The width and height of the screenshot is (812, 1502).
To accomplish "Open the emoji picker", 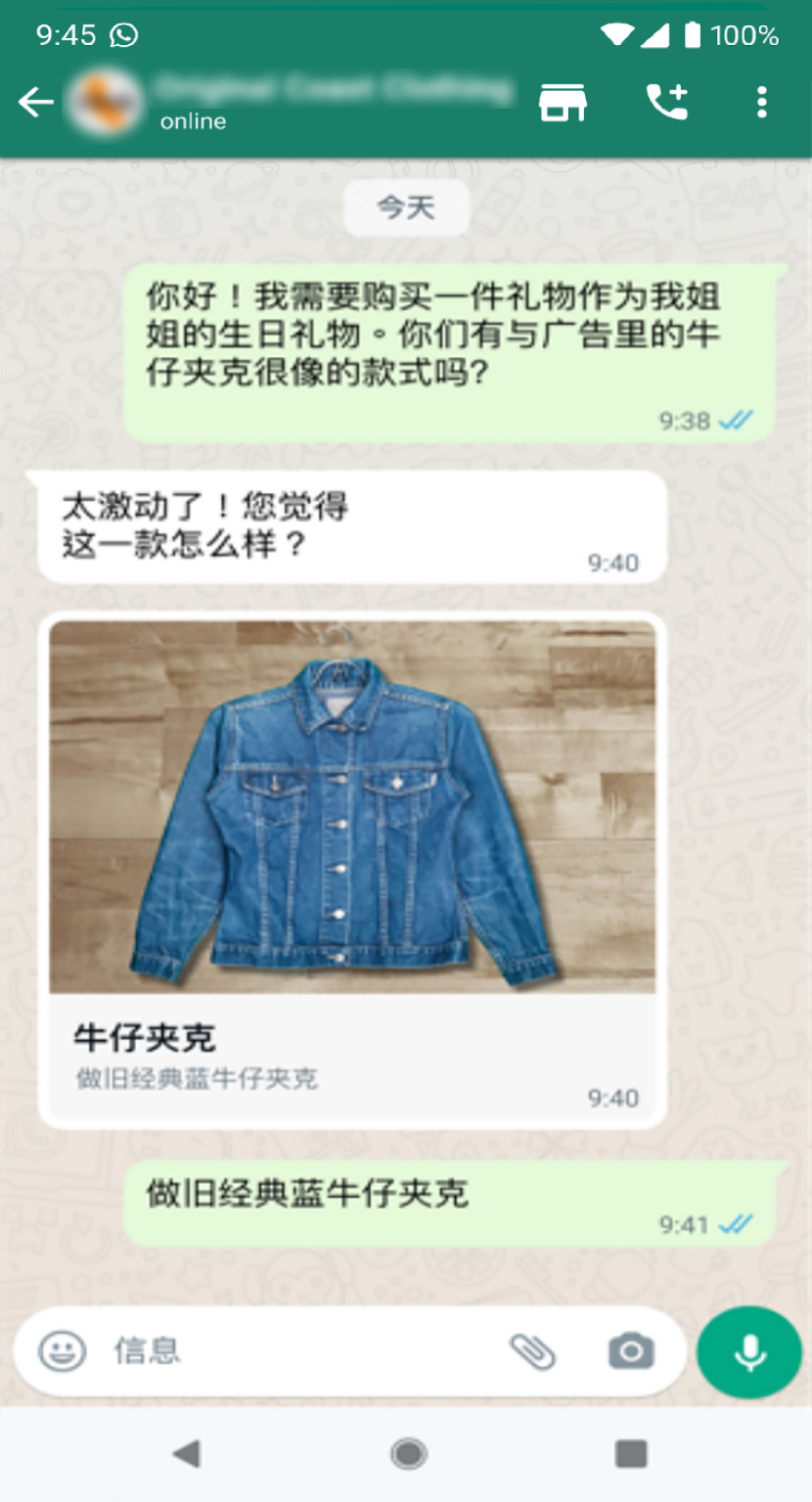I will tap(63, 1351).
